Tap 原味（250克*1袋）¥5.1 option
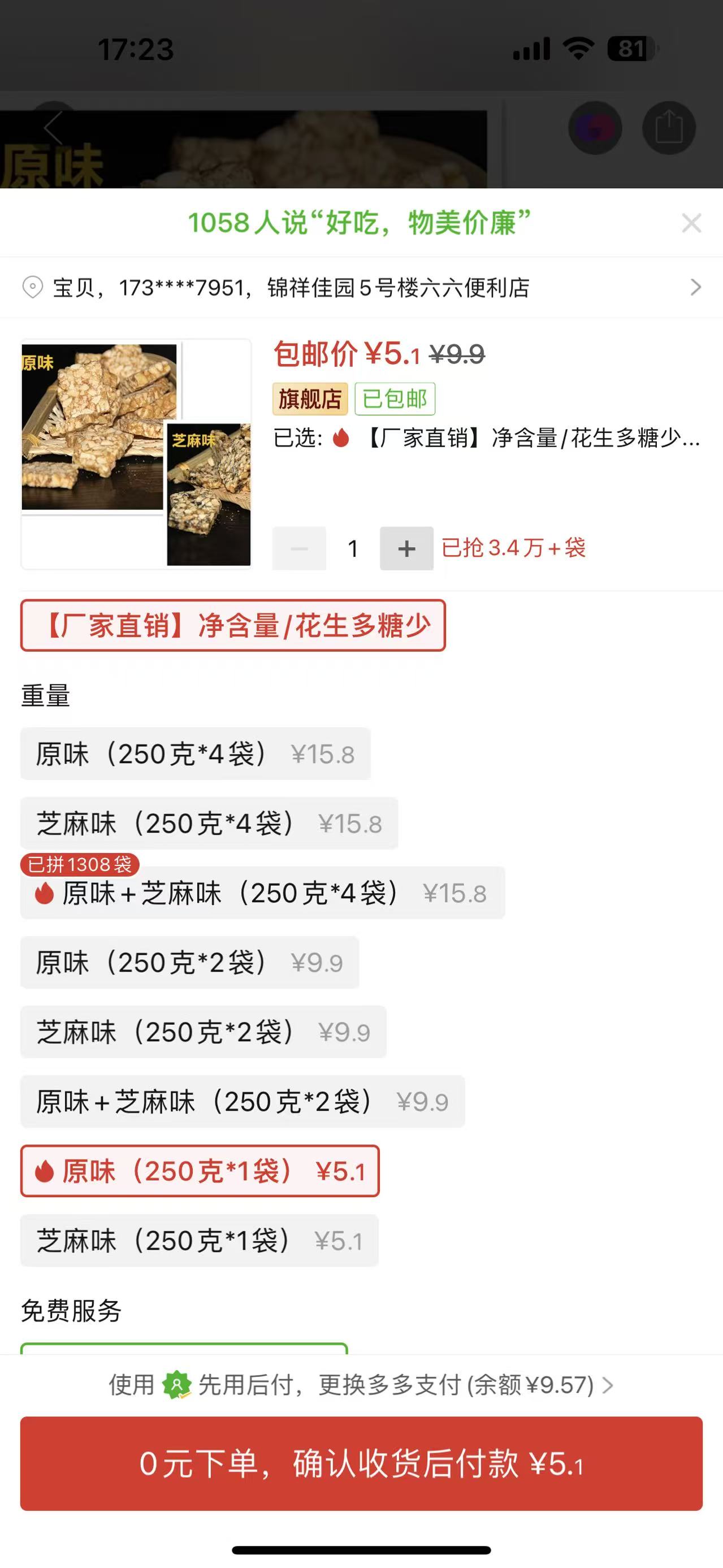Screen dimensions: 723x1568 [200, 1171]
